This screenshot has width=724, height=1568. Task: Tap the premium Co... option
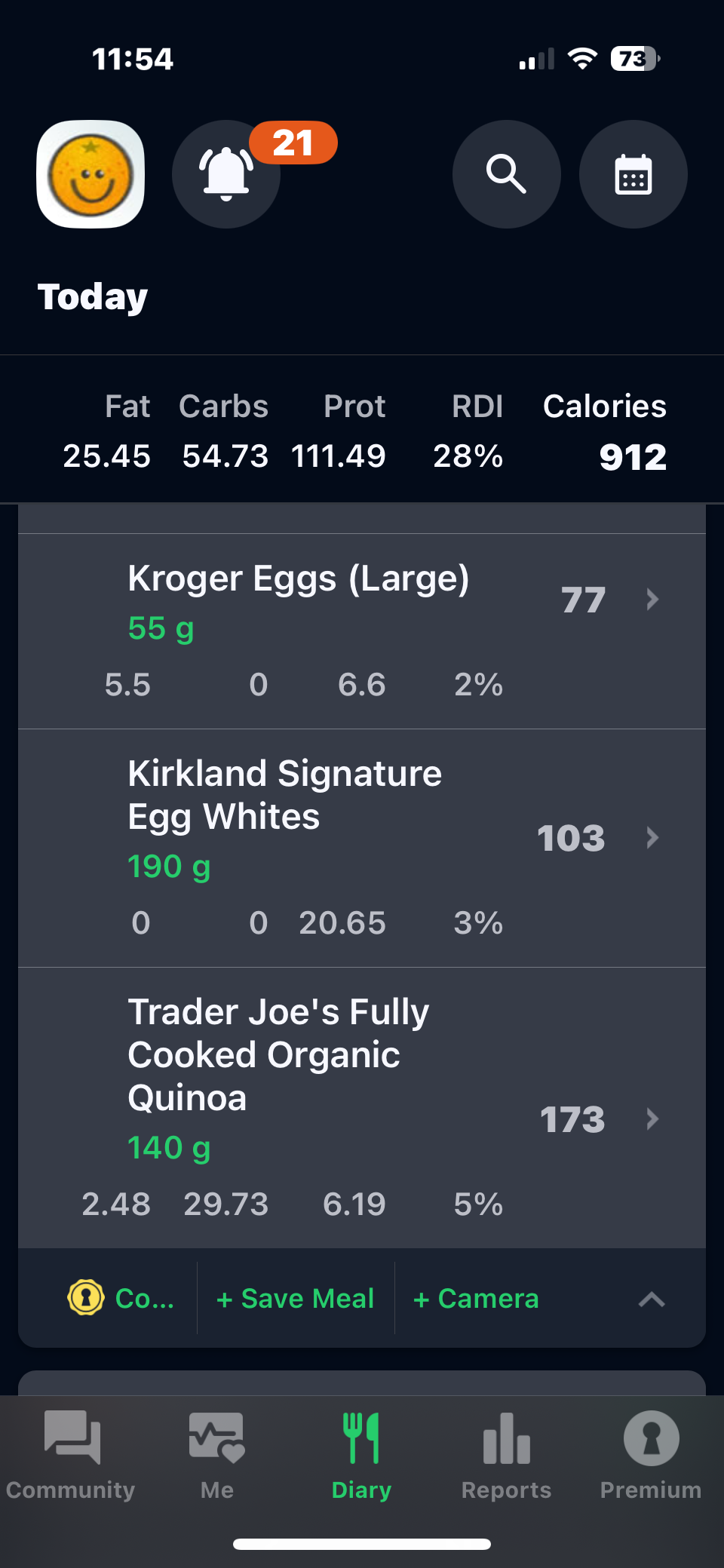[122, 1299]
